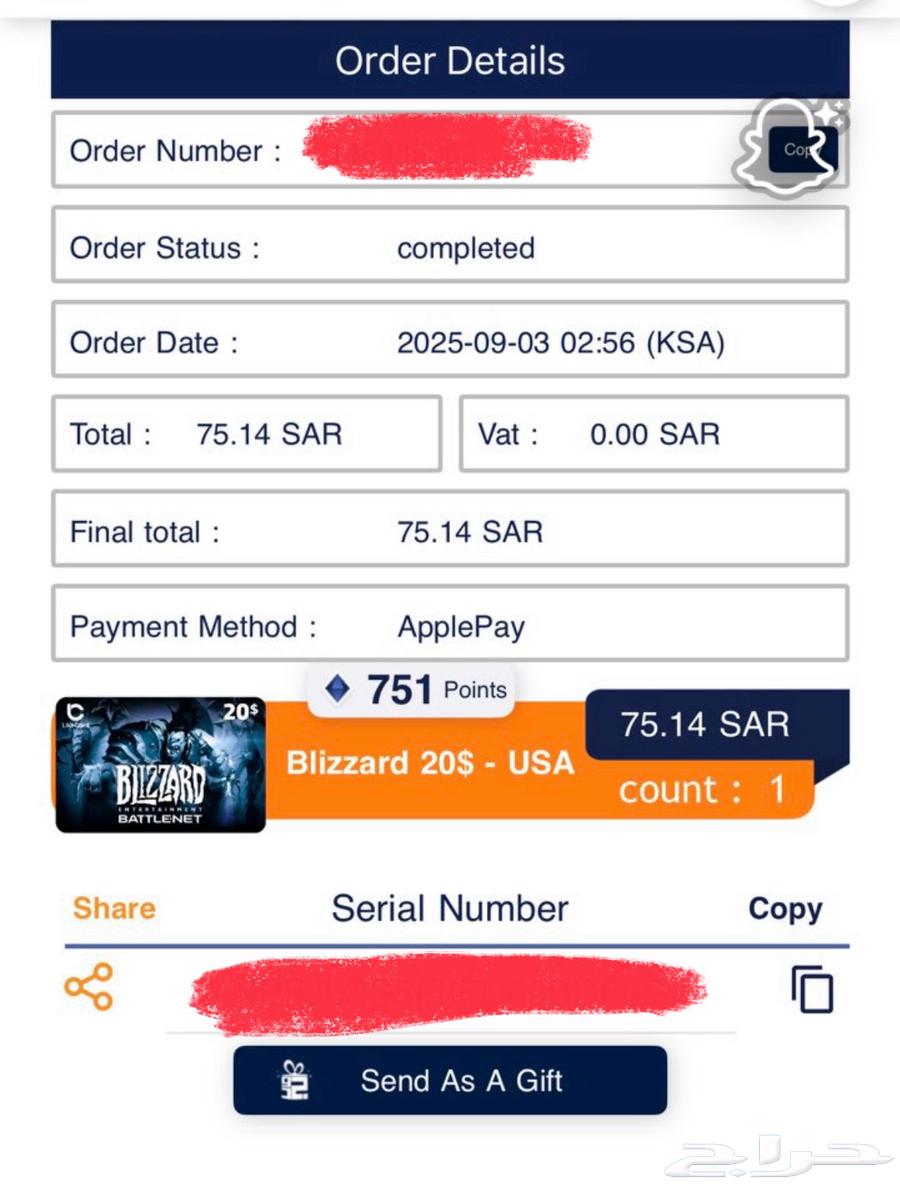Image resolution: width=900 pixels, height=1190 pixels.
Task: Click the Share link above the serial row
Action: click(113, 908)
